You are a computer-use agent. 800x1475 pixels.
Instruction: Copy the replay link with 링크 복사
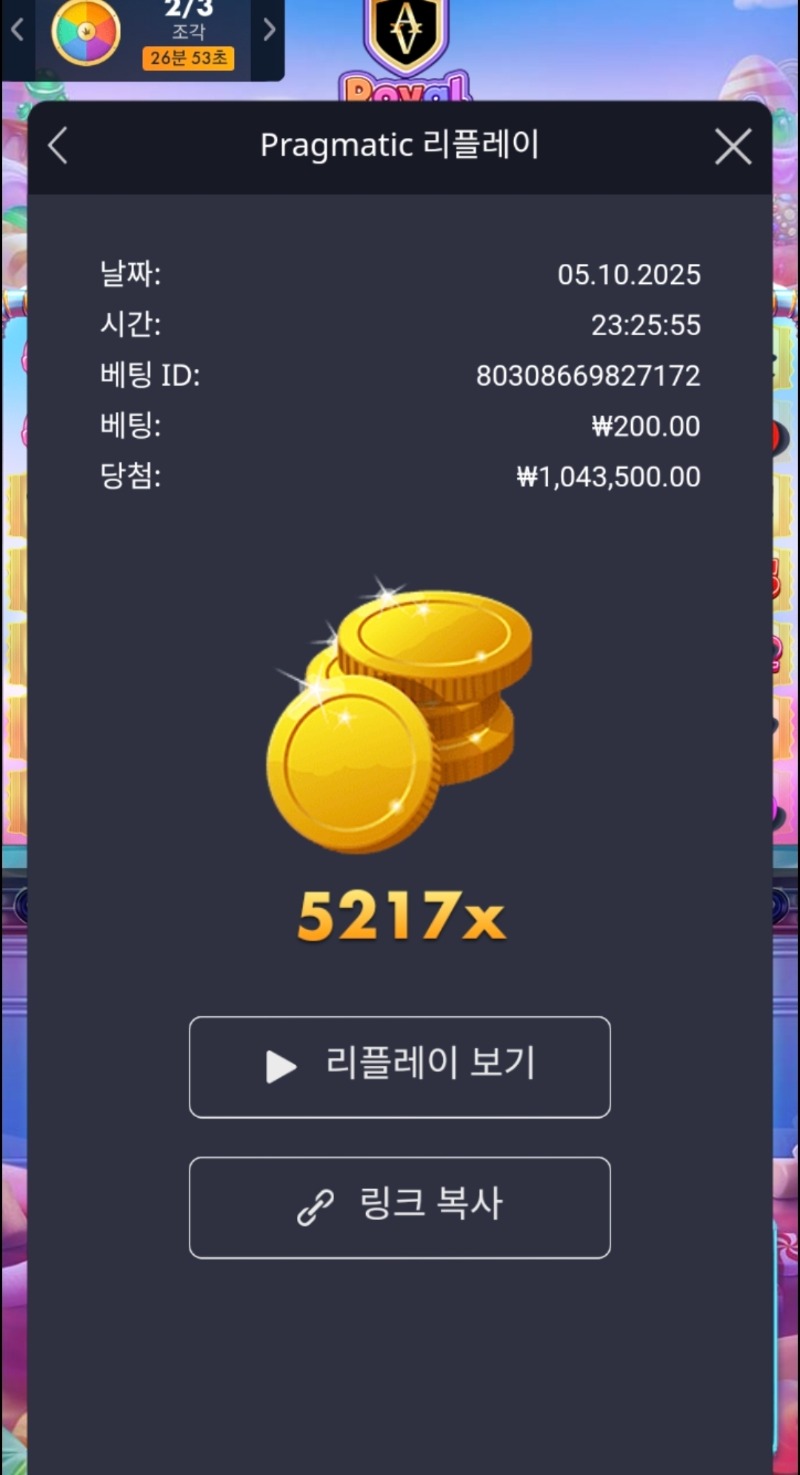[400, 1207]
